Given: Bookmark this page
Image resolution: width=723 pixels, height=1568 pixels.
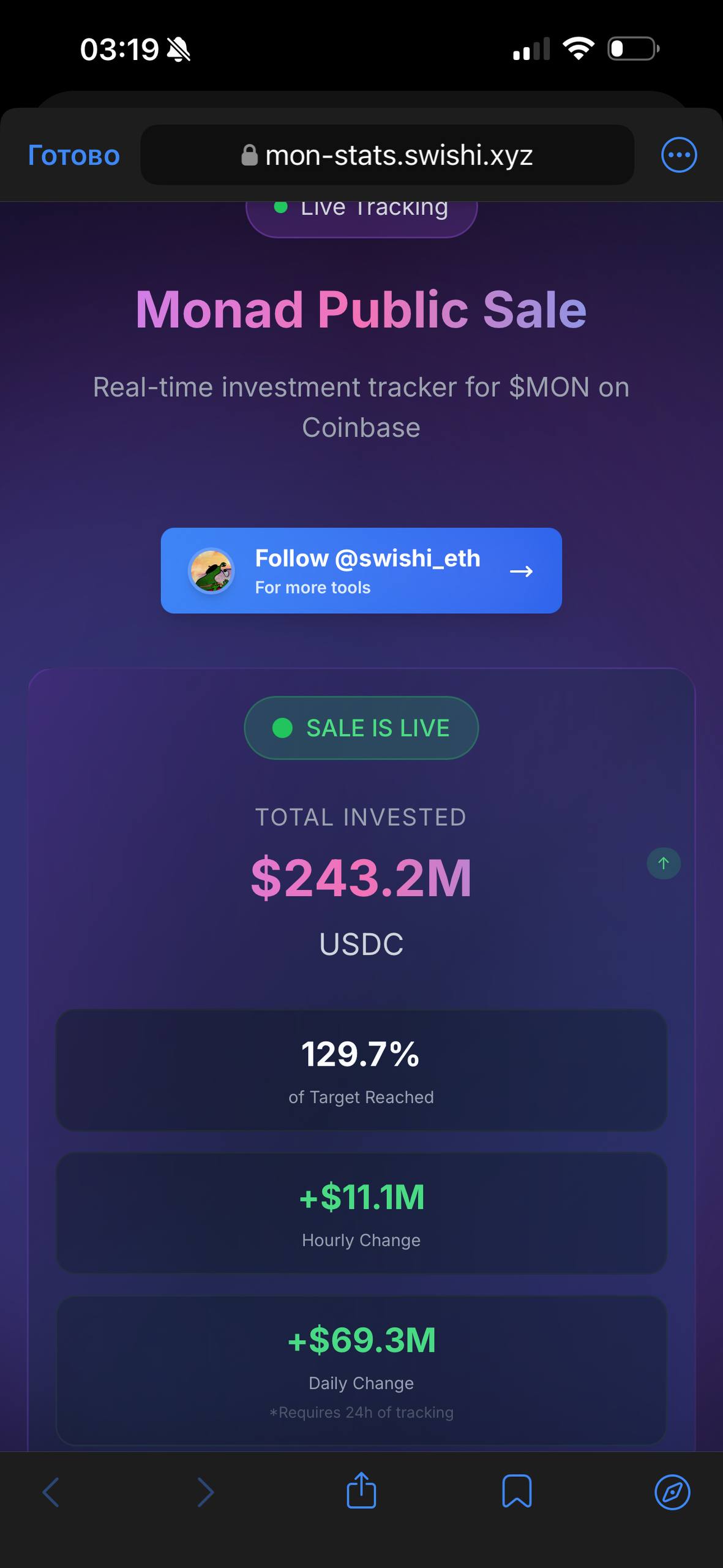Looking at the screenshot, I should (x=517, y=1491).
